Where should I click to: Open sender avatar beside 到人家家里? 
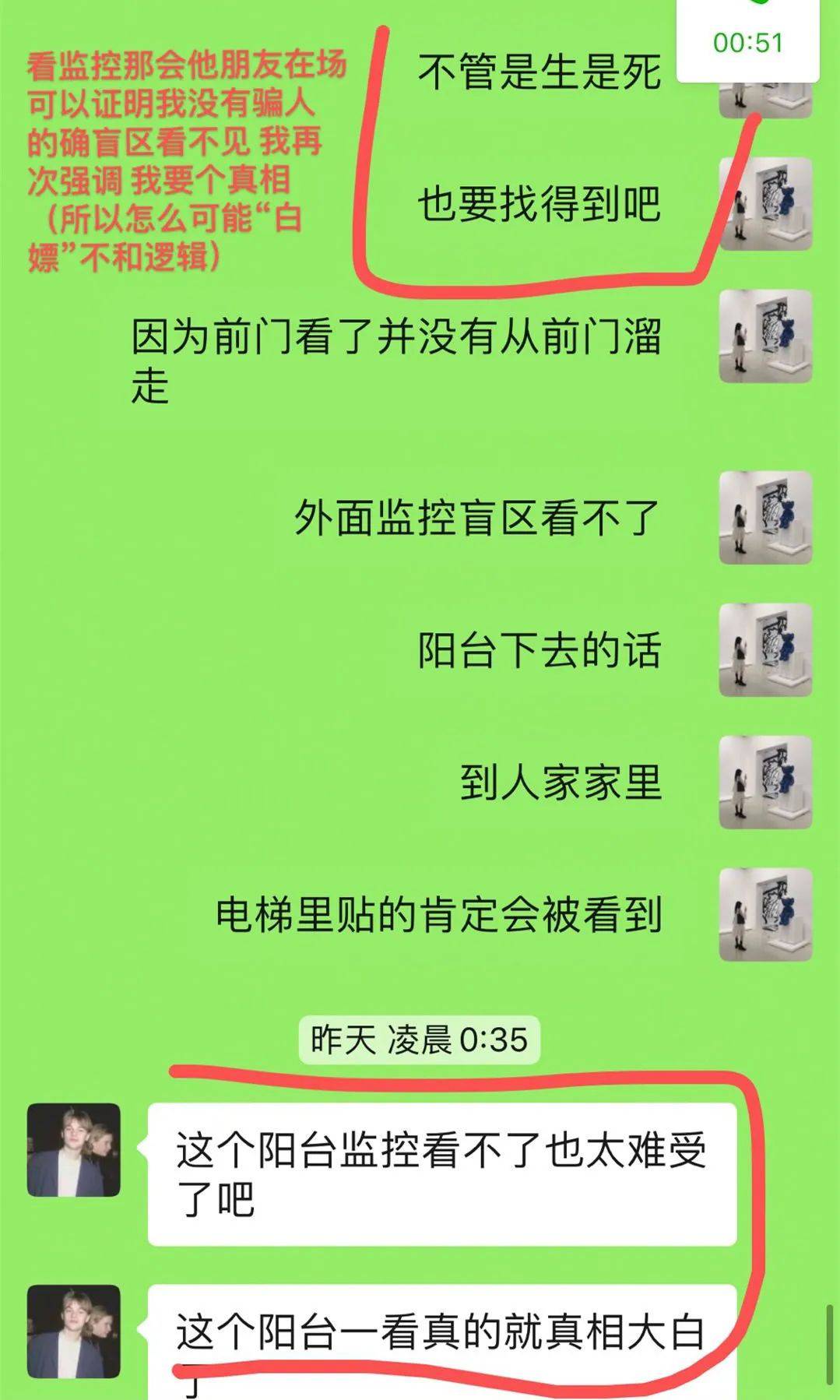(x=765, y=782)
